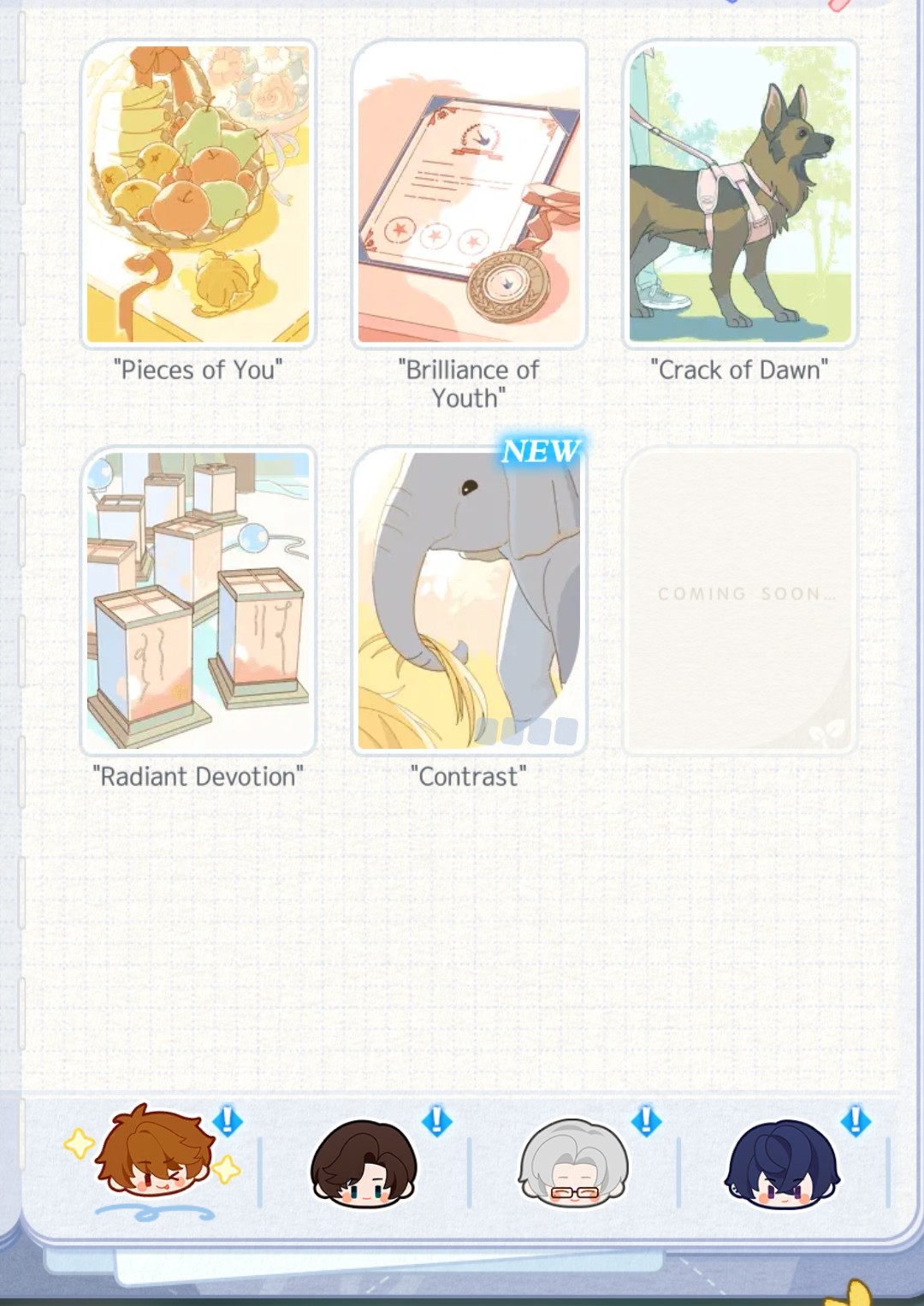Switch to the gray-haired character with glasses

click(x=573, y=1162)
